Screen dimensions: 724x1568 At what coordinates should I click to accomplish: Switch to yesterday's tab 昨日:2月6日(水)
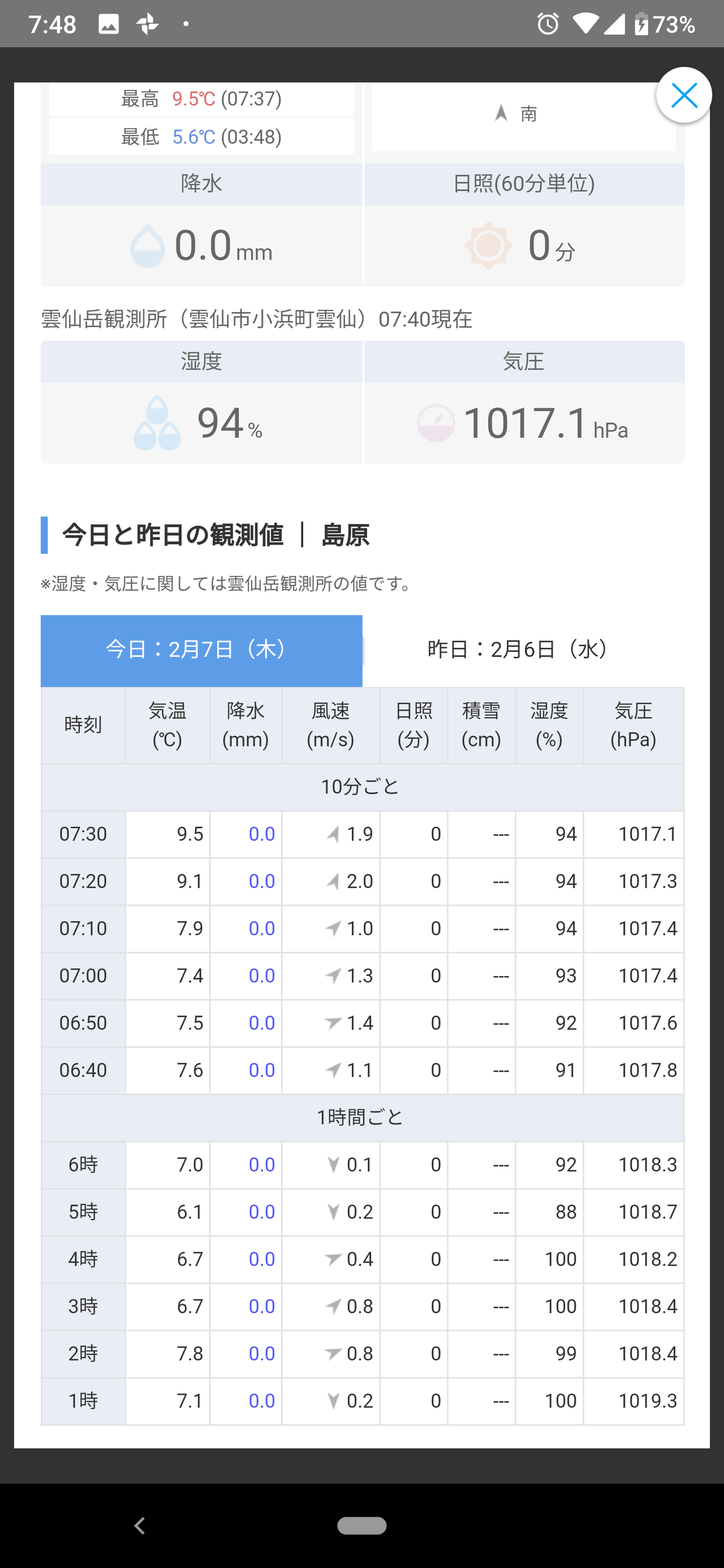[524, 650]
